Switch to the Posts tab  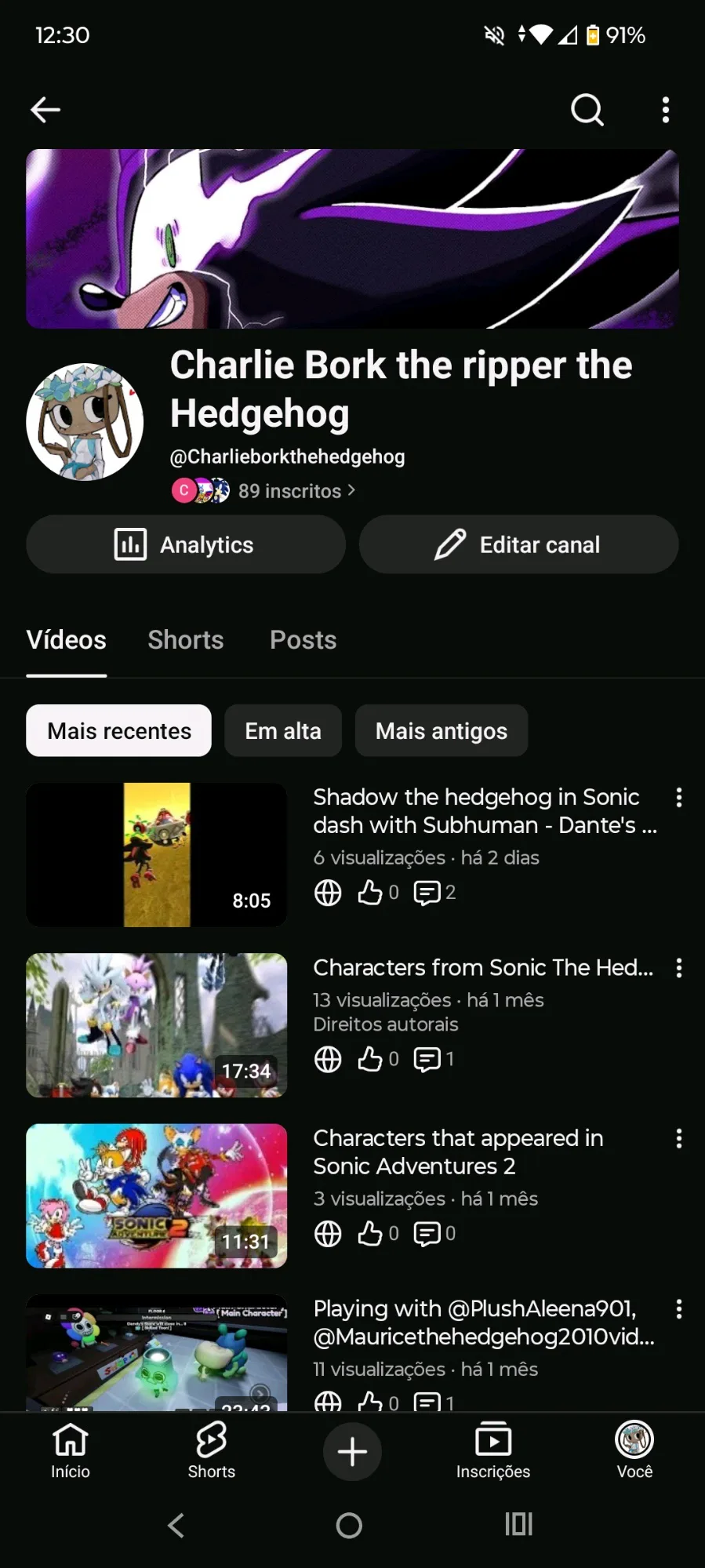tap(303, 640)
